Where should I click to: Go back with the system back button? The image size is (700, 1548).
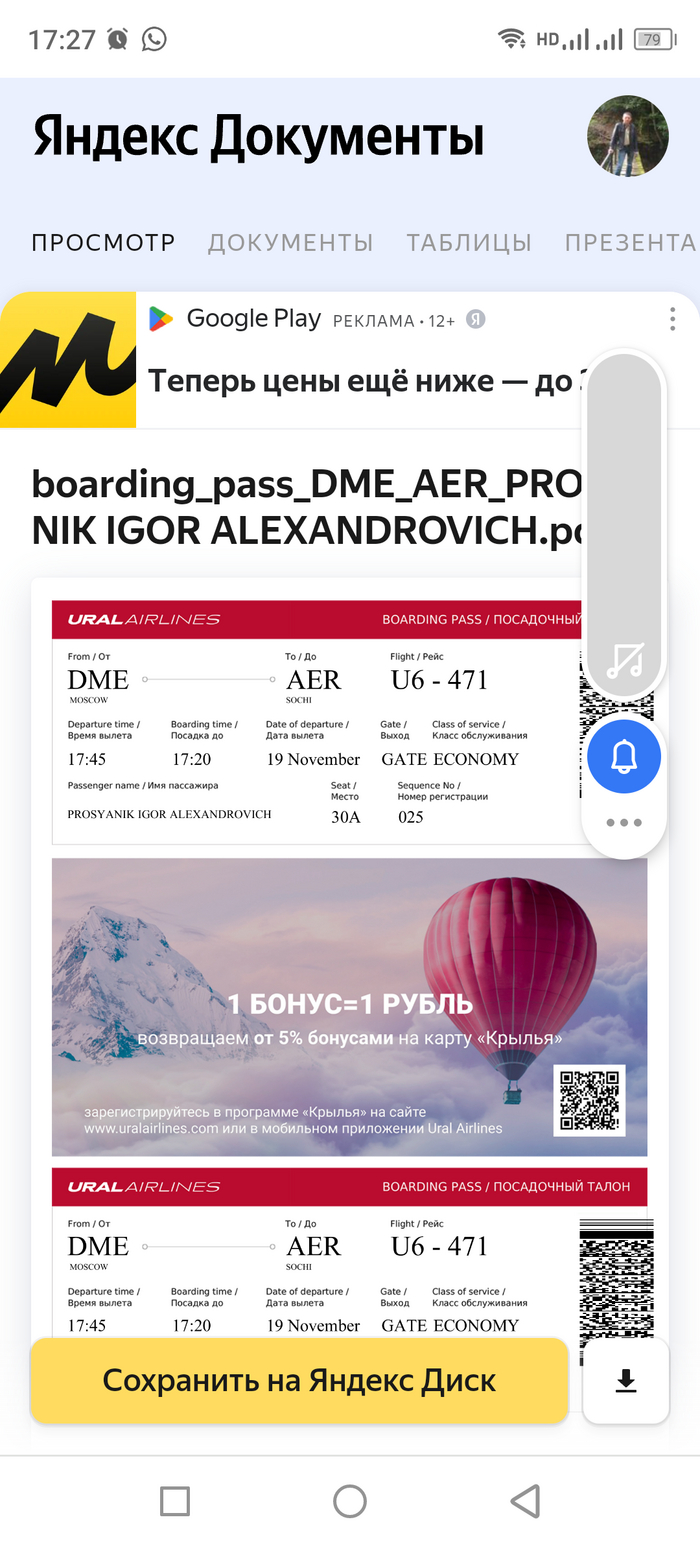(524, 1501)
